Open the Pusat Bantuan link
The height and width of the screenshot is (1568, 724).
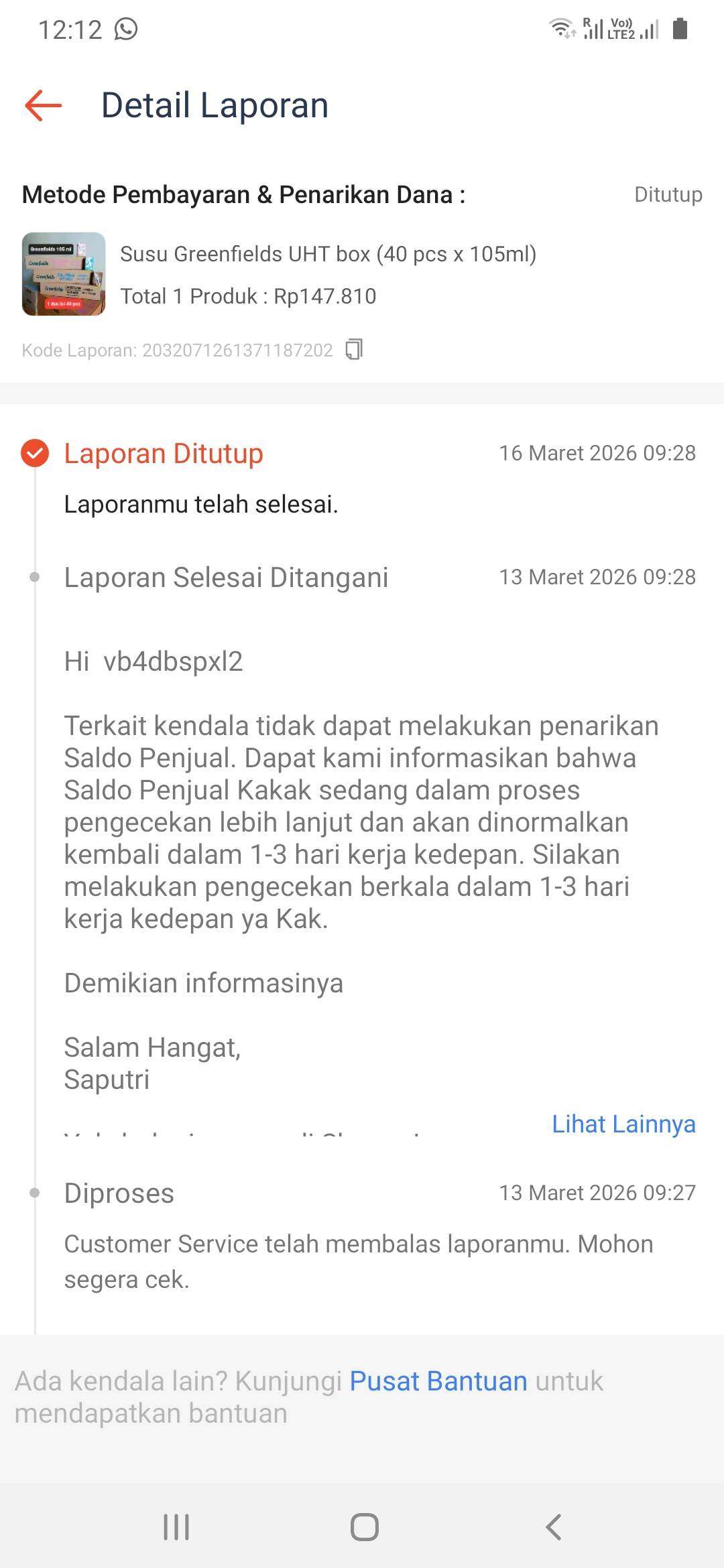coord(438,1382)
